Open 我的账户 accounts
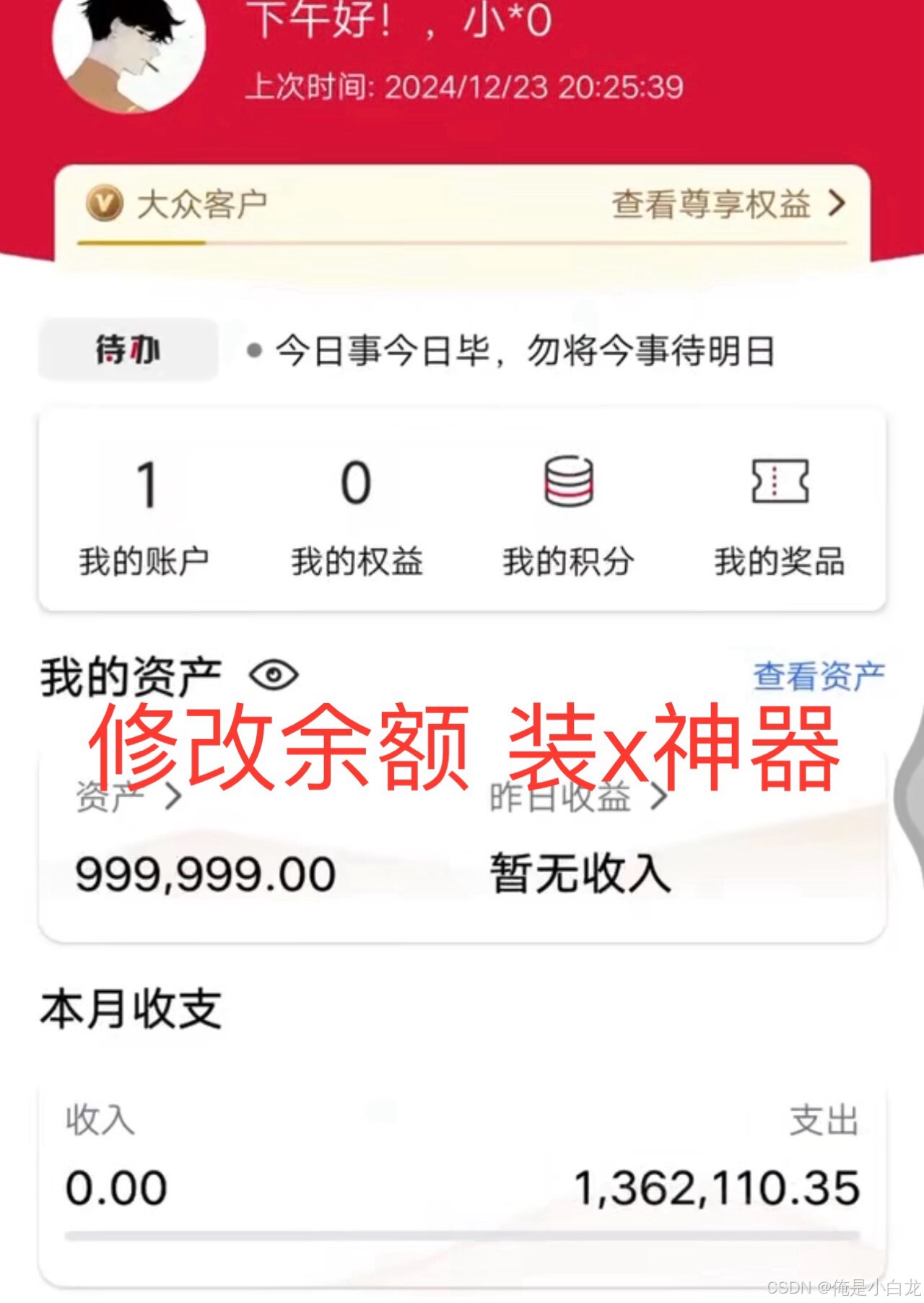The width and height of the screenshot is (924, 1303). pos(144,514)
